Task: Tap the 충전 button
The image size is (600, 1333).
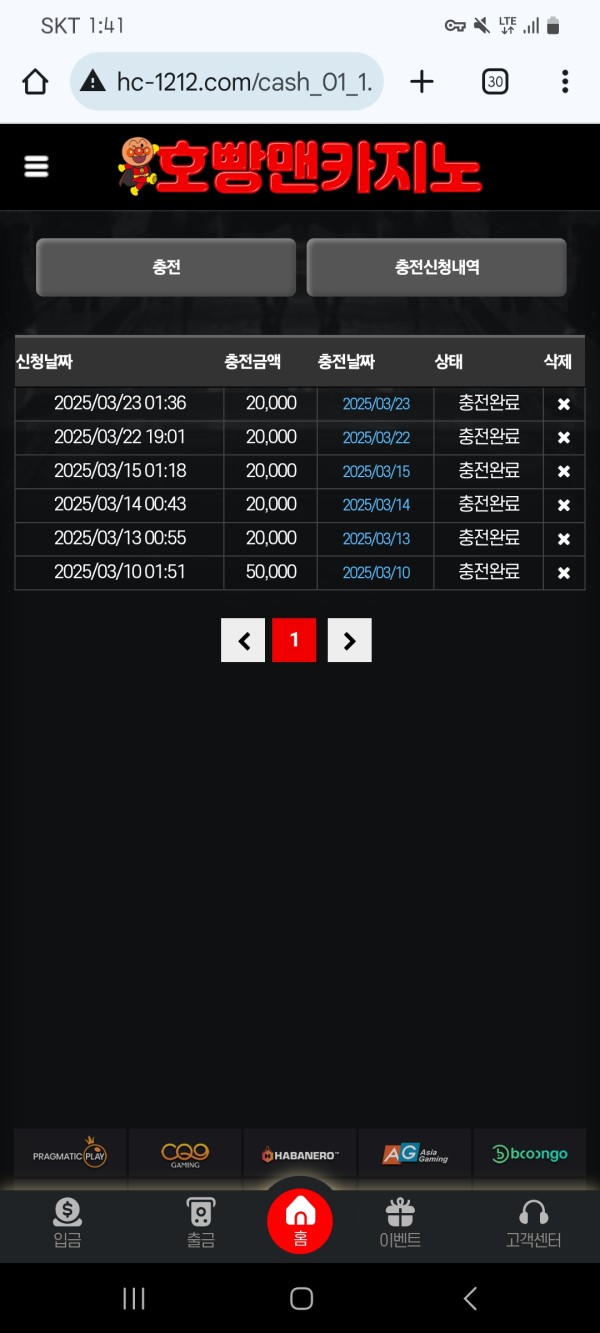Action: click(166, 267)
